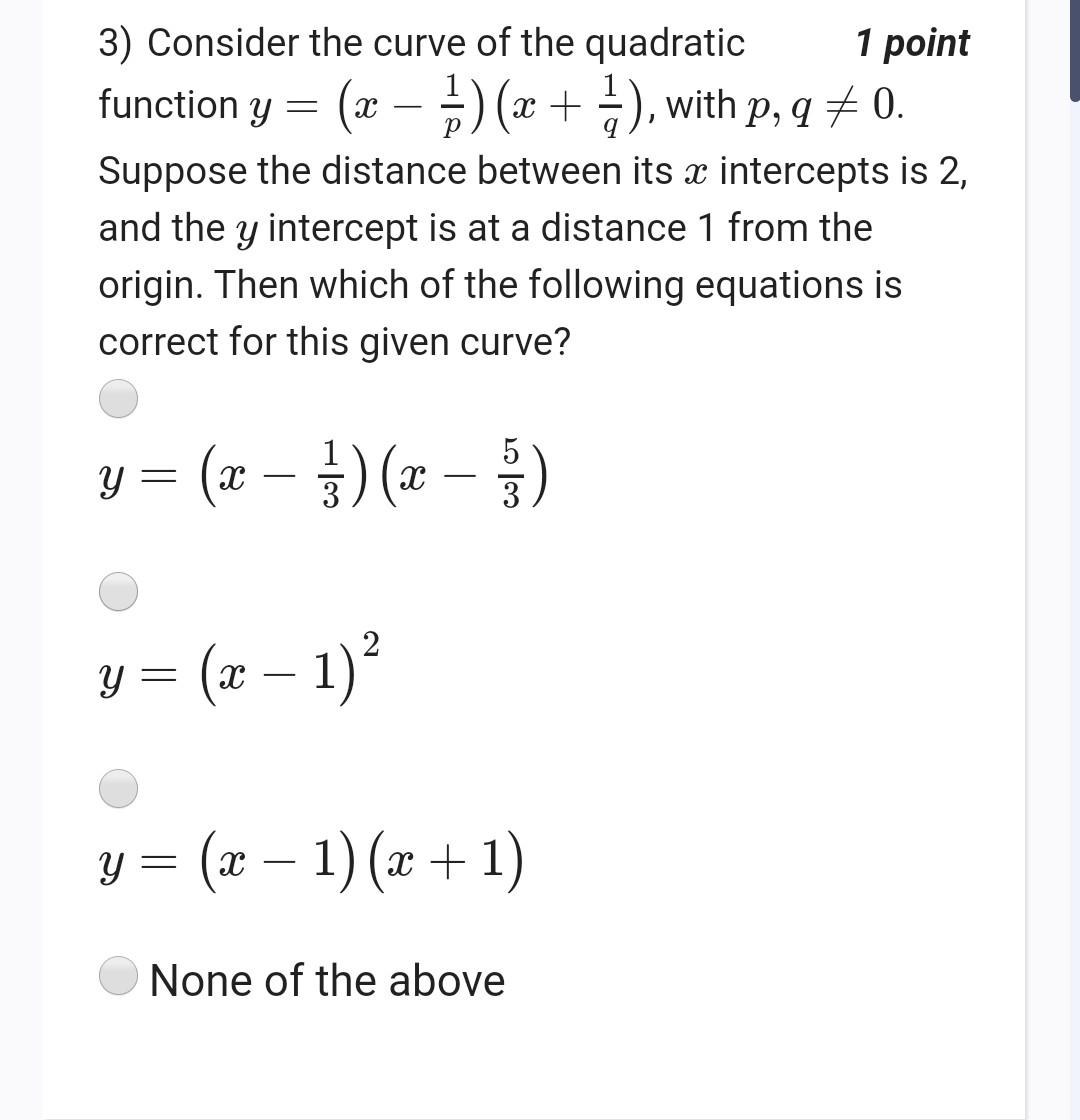This screenshot has height=1120, width=1080.
Task: Select the radio button for y = (x − 1/3)(x − 5/3)
Action: 117,397
